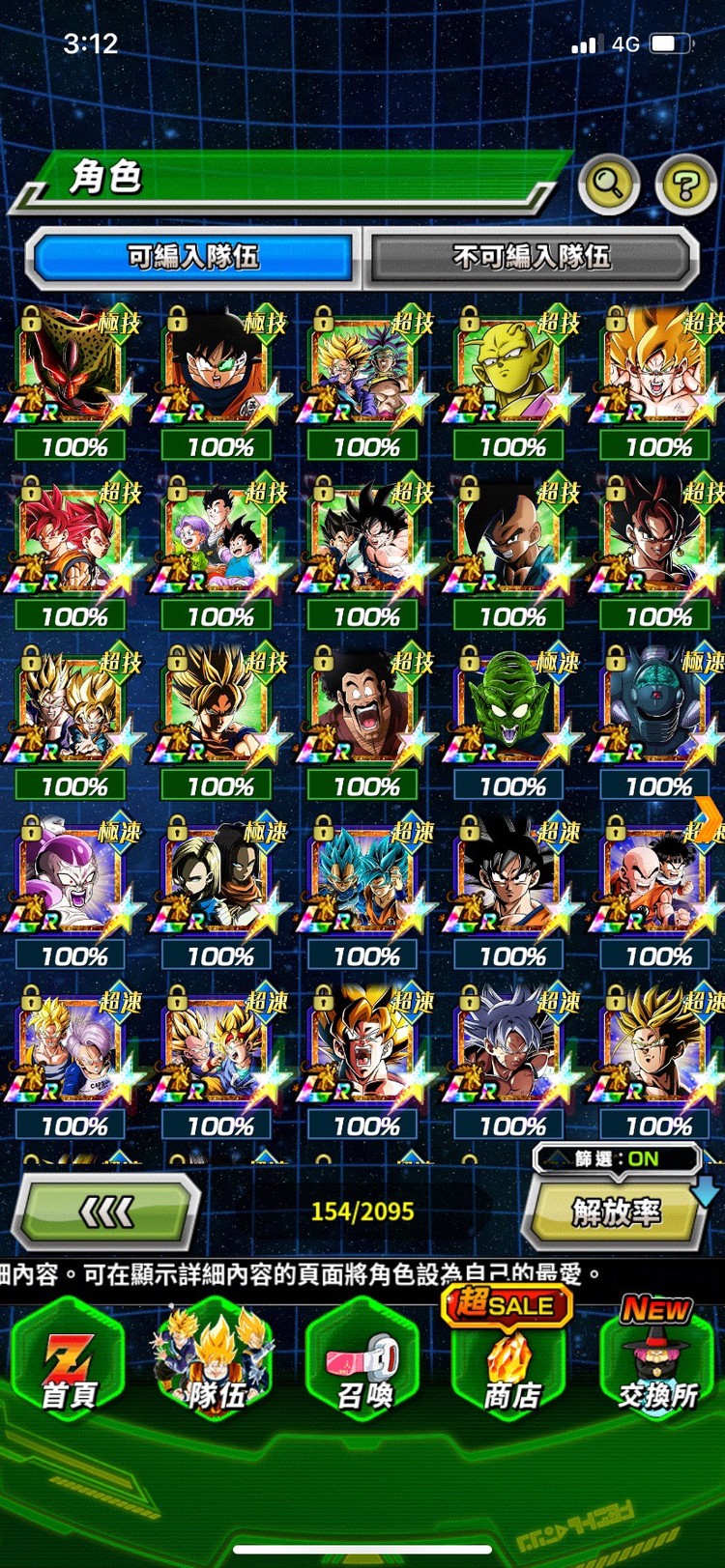Switch to the 不可編入隊伍 tab
Screen dimensions: 725x1568
coord(531,257)
